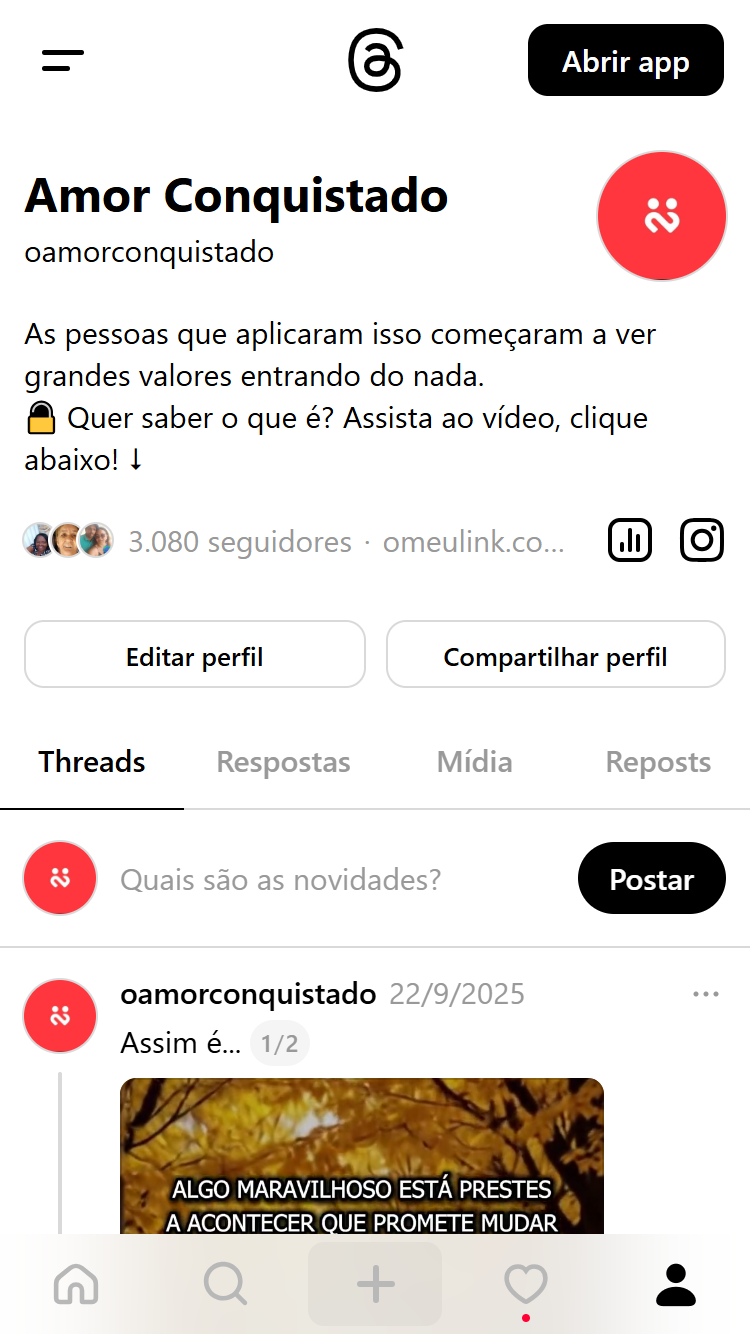Screen dimensions: 750x1334
Task: Open options for the 22/9/2025 post
Action: [x=706, y=994]
